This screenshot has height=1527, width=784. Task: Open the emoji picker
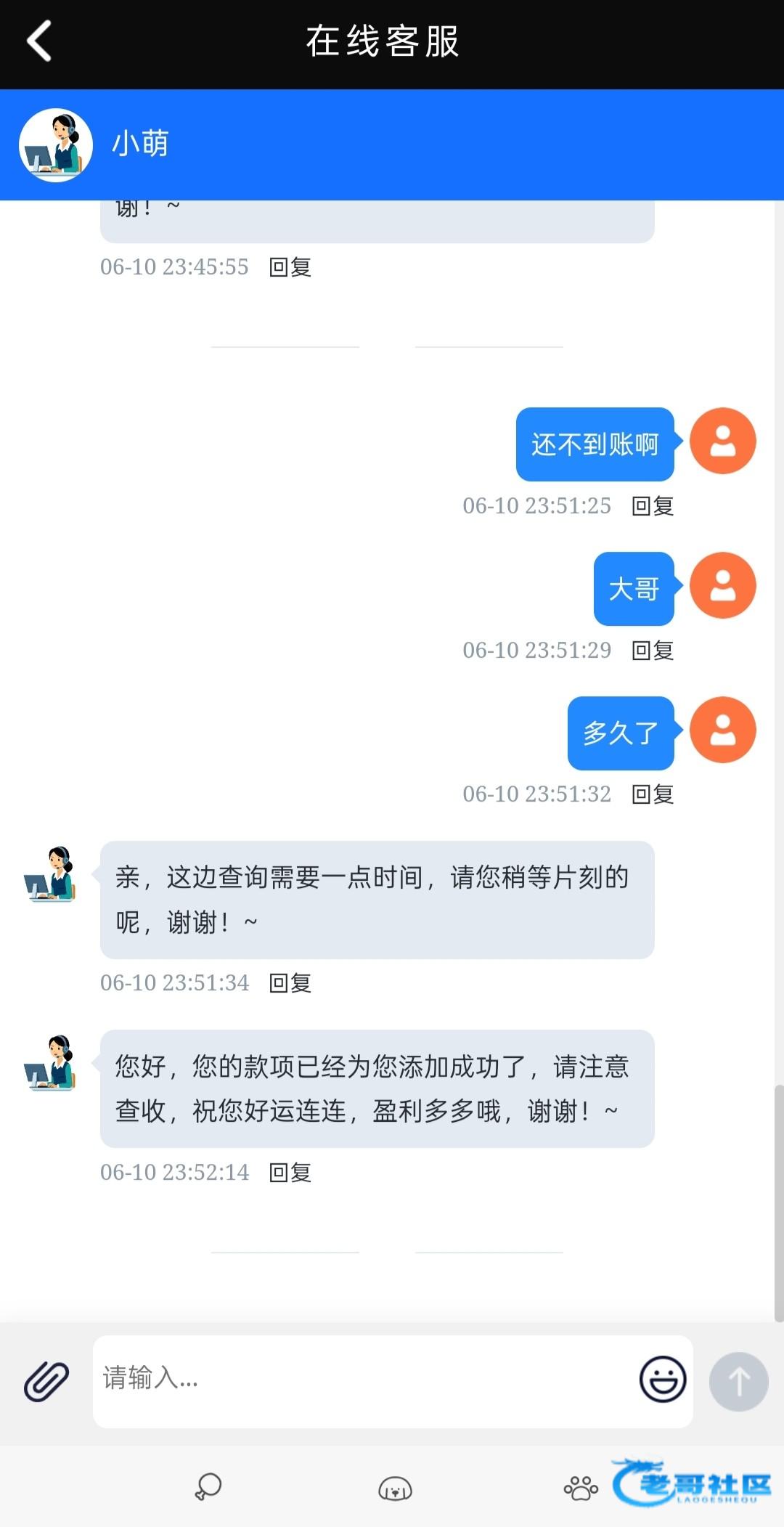click(x=662, y=1379)
